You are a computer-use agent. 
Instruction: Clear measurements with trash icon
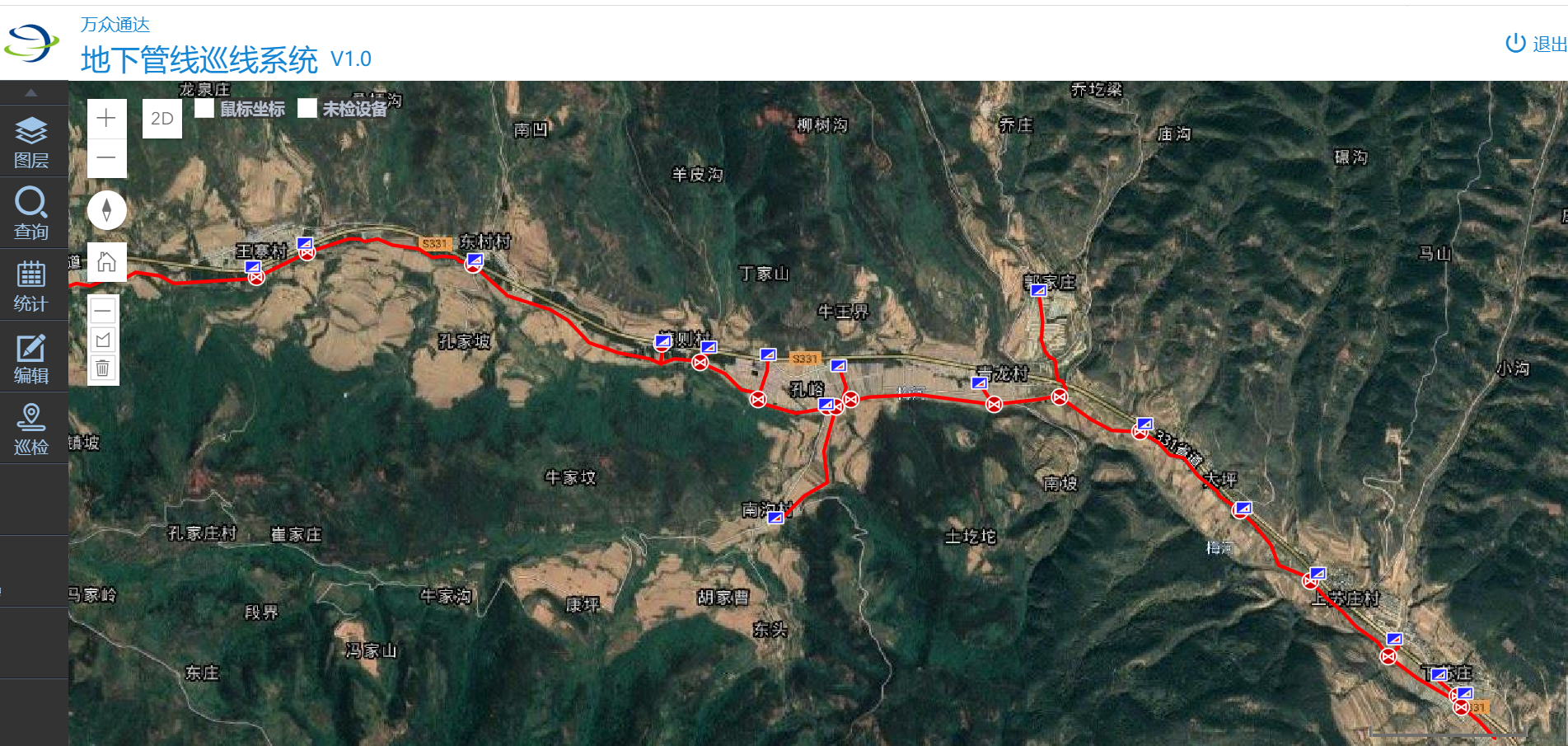click(x=103, y=368)
